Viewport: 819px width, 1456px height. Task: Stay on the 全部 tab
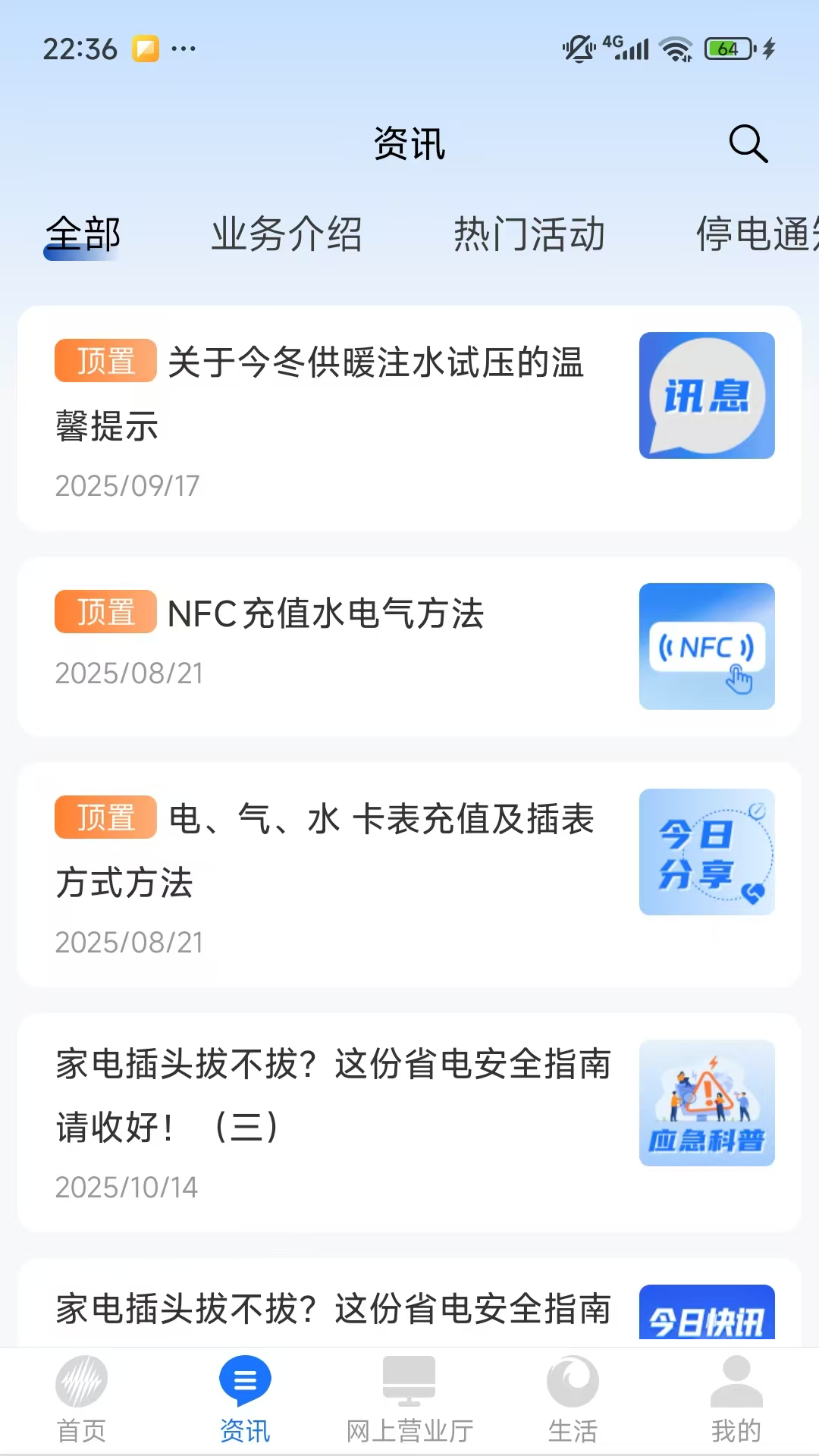pyautogui.click(x=81, y=236)
